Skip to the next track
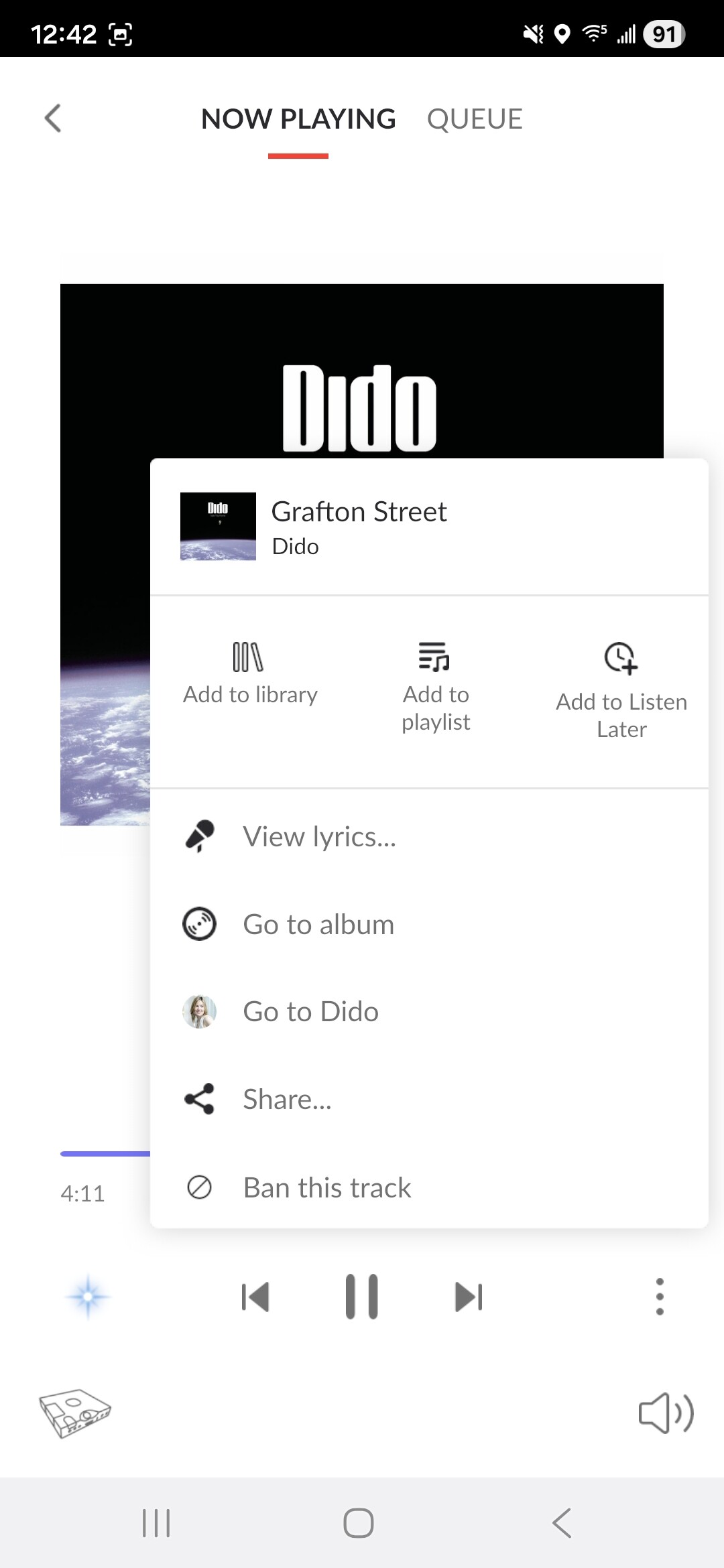 coord(469,1297)
